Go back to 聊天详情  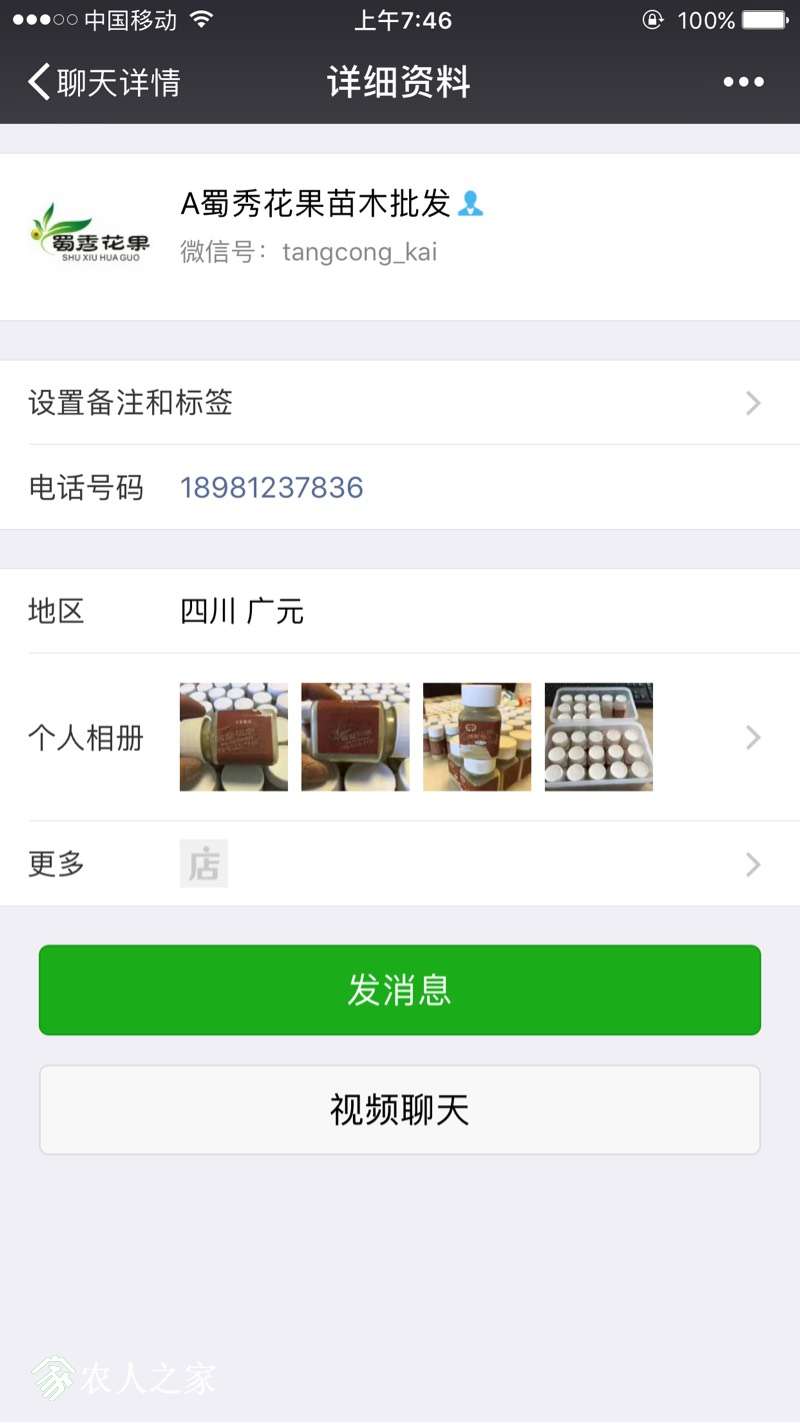104,82
